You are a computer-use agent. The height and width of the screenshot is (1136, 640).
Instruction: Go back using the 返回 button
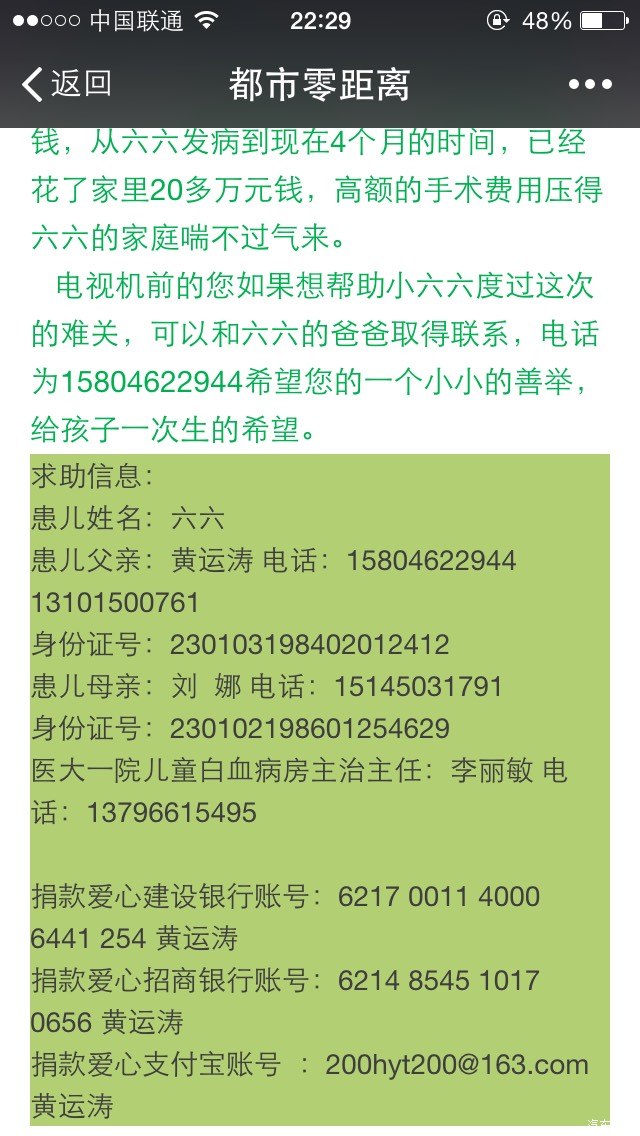[x=66, y=84]
